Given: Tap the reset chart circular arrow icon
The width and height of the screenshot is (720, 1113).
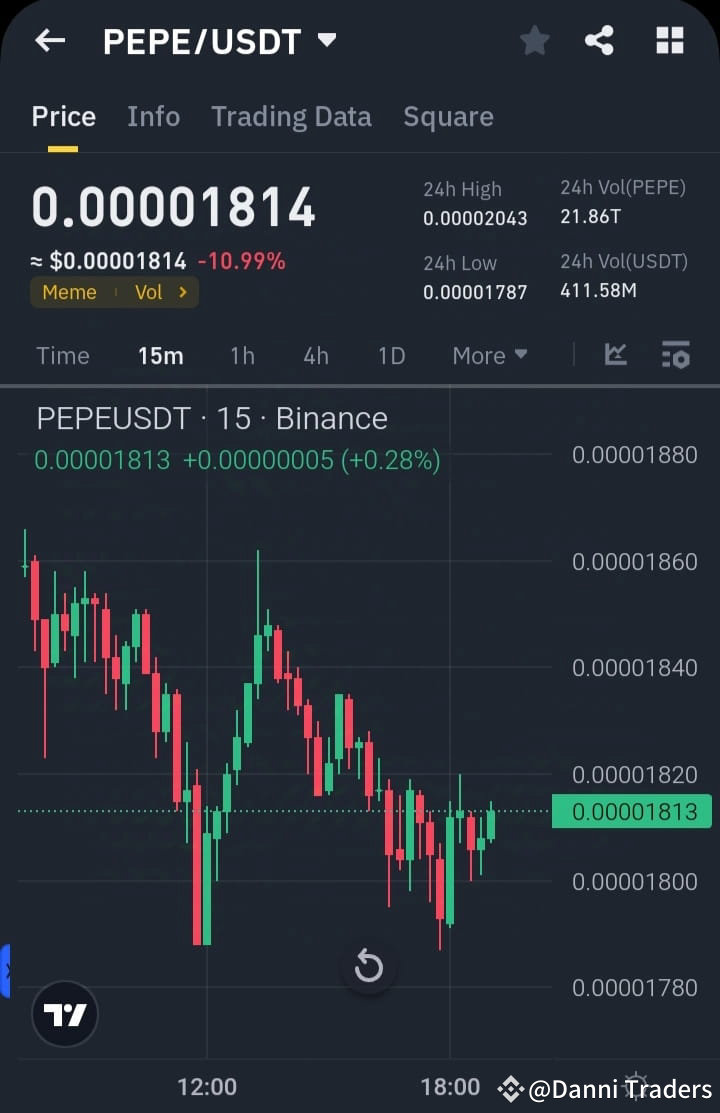Looking at the screenshot, I should pyautogui.click(x=369, y=967).
